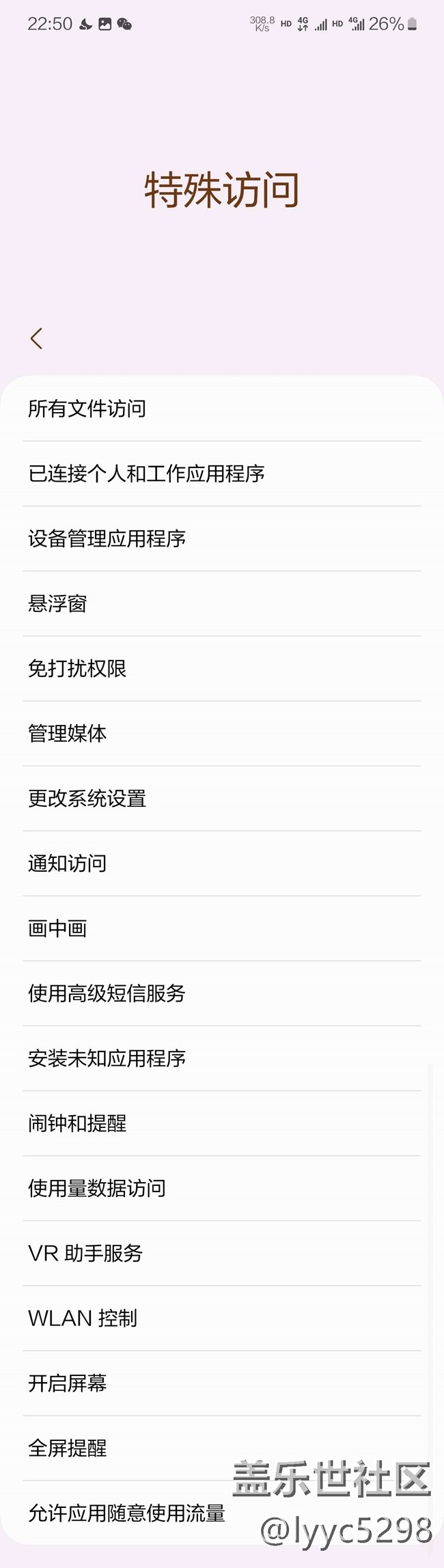Open 所有文件访问 settings
This screenshot has height=1568, width=444.
(222, 409)
